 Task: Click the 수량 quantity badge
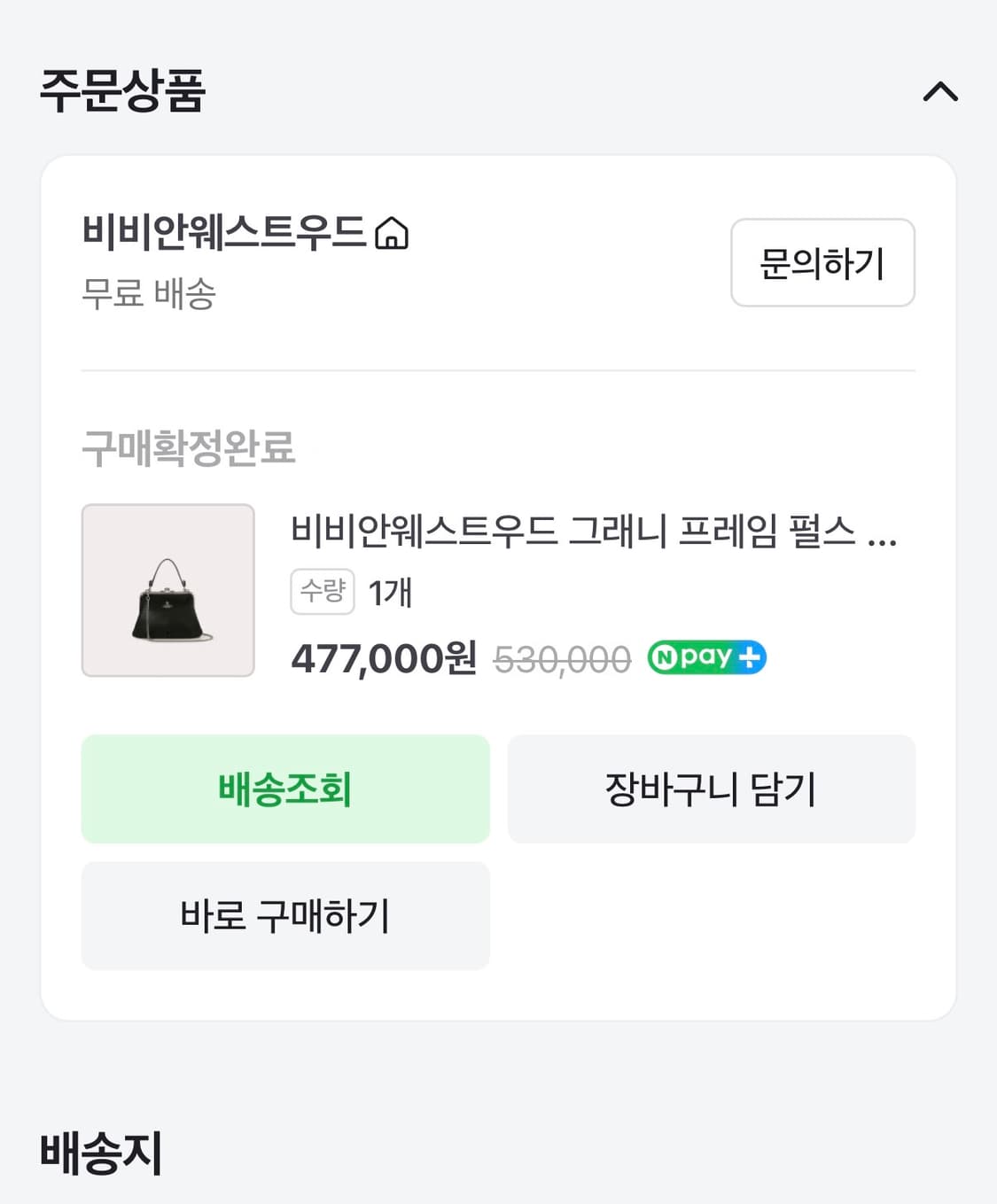point(322,592)
